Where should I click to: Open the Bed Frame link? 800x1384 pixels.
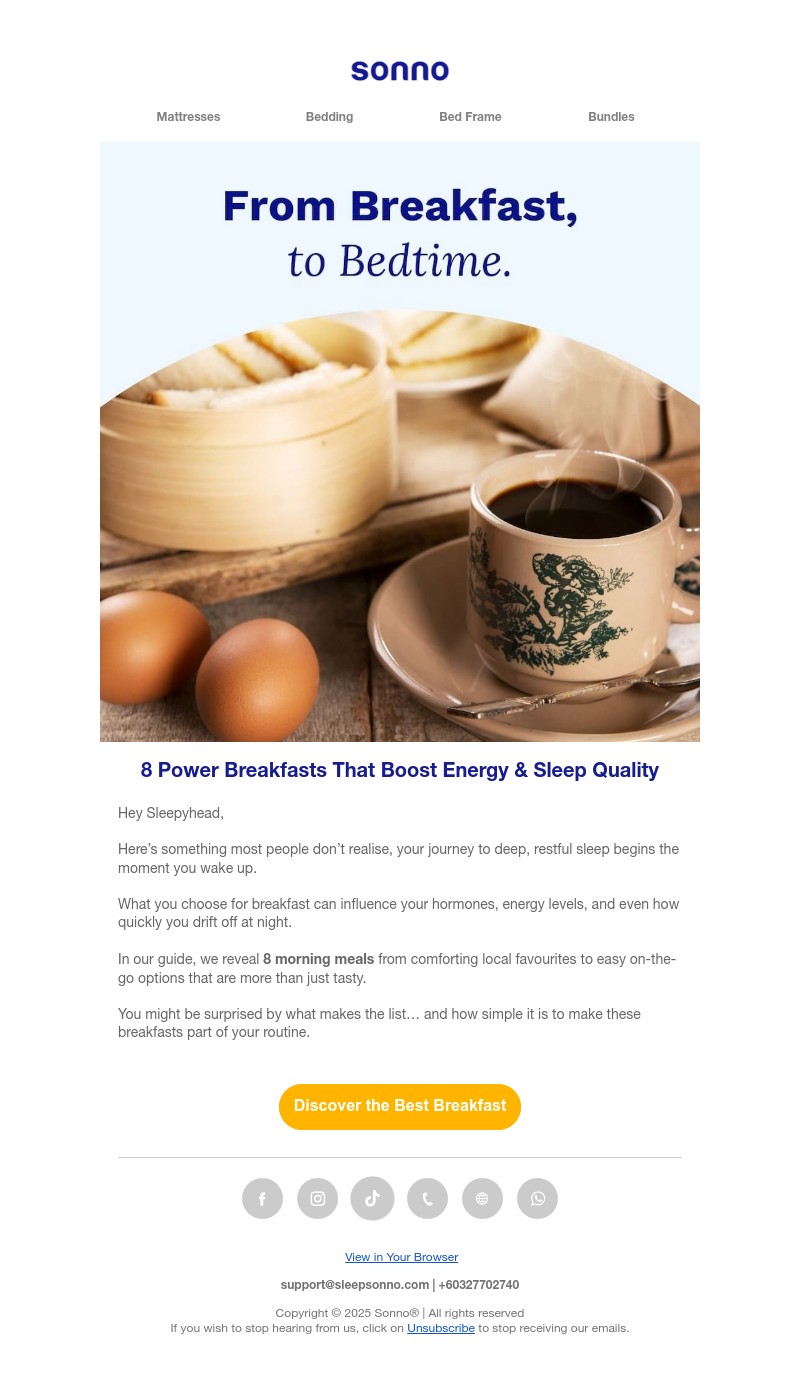click(x=470, y=117)
